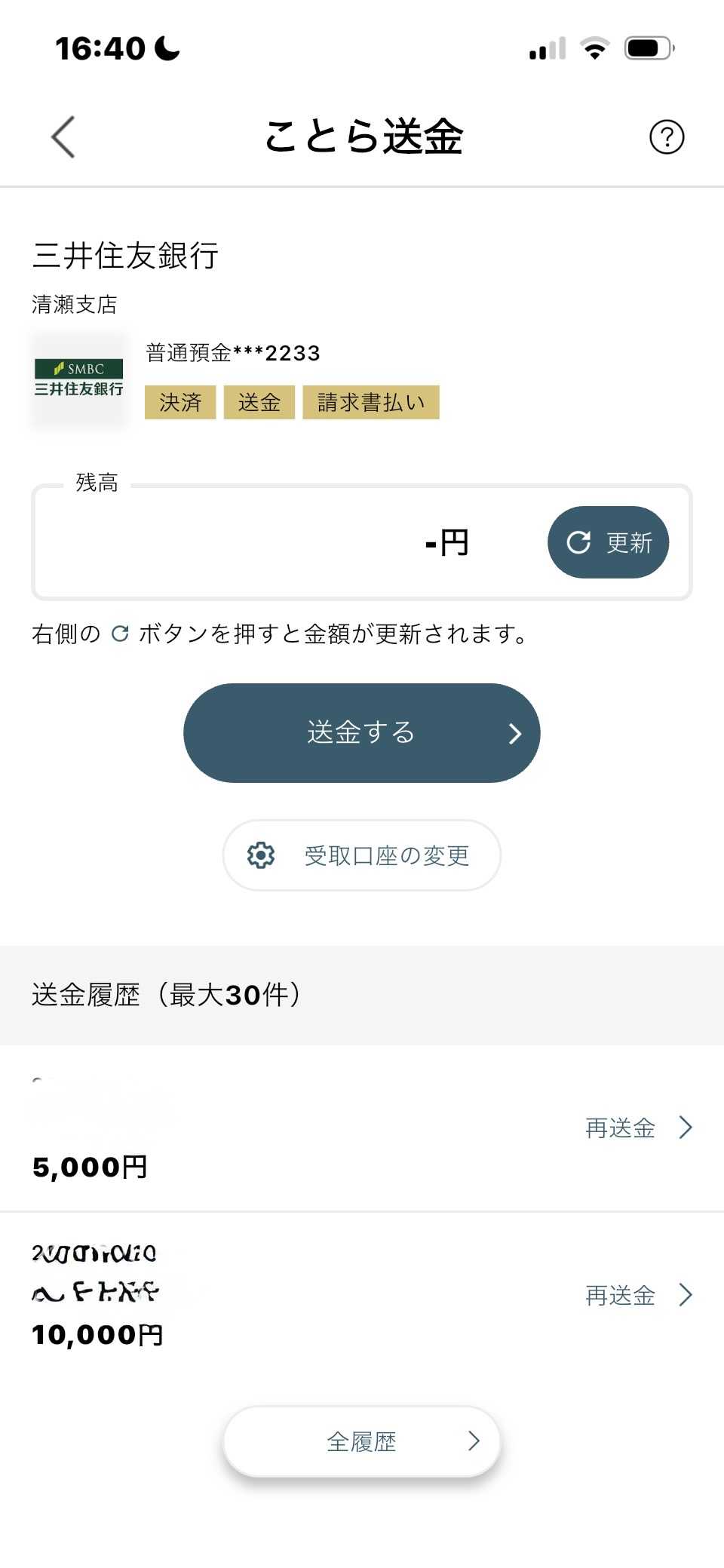Screen dimensions: 724x1568
Task: Tap 更新 to refresh the balance
Action: (x=608, y=542)
